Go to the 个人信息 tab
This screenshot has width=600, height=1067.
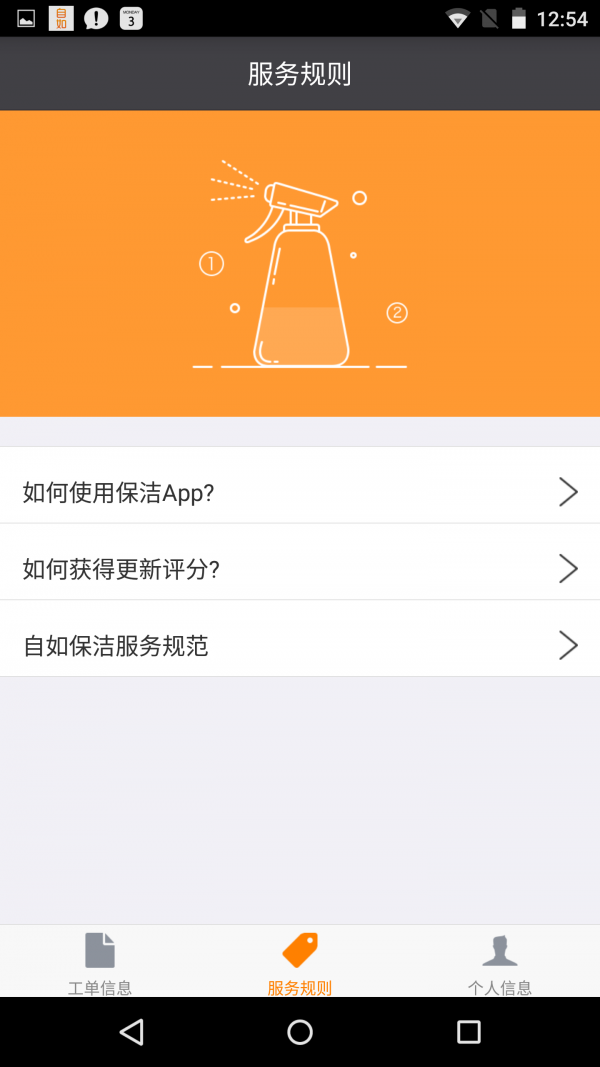(x=500, y=962)
